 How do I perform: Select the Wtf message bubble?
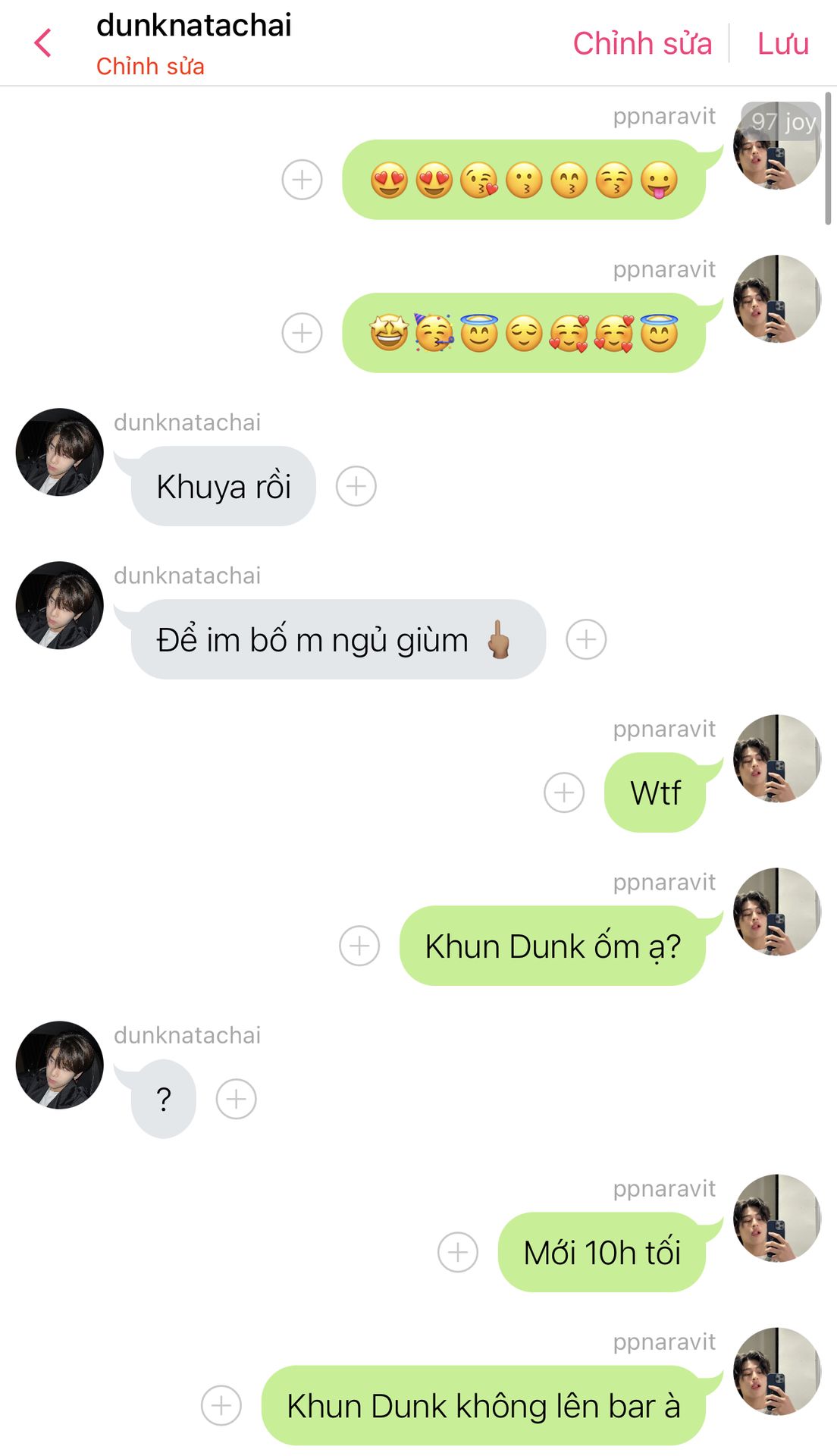coord(655,792)
